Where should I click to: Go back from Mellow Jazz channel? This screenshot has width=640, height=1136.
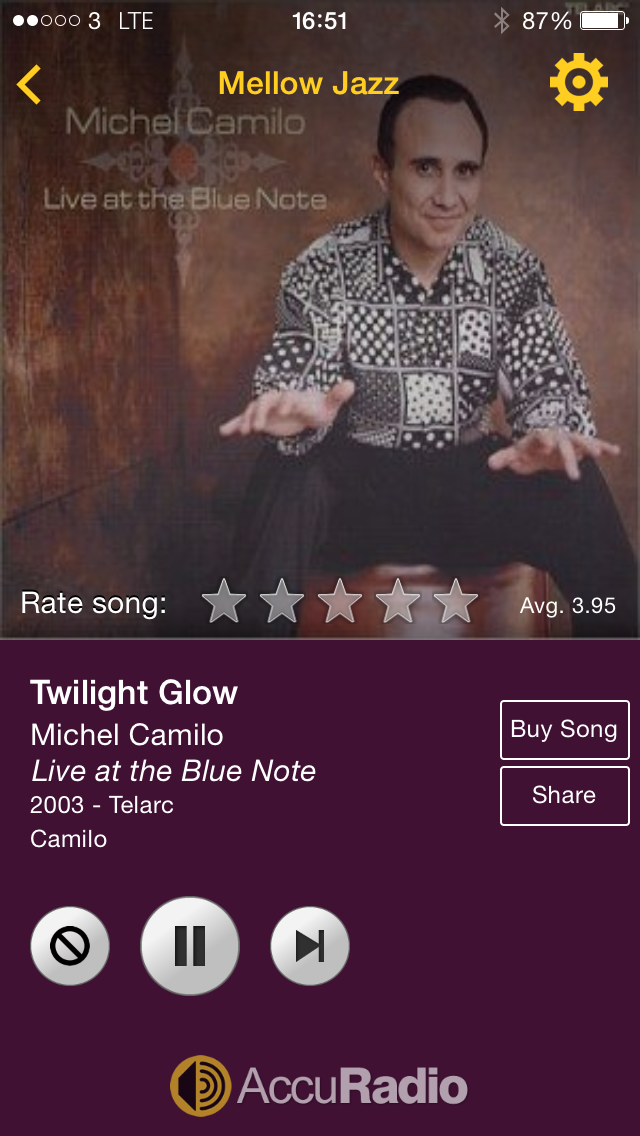click(x=30, y=84)
